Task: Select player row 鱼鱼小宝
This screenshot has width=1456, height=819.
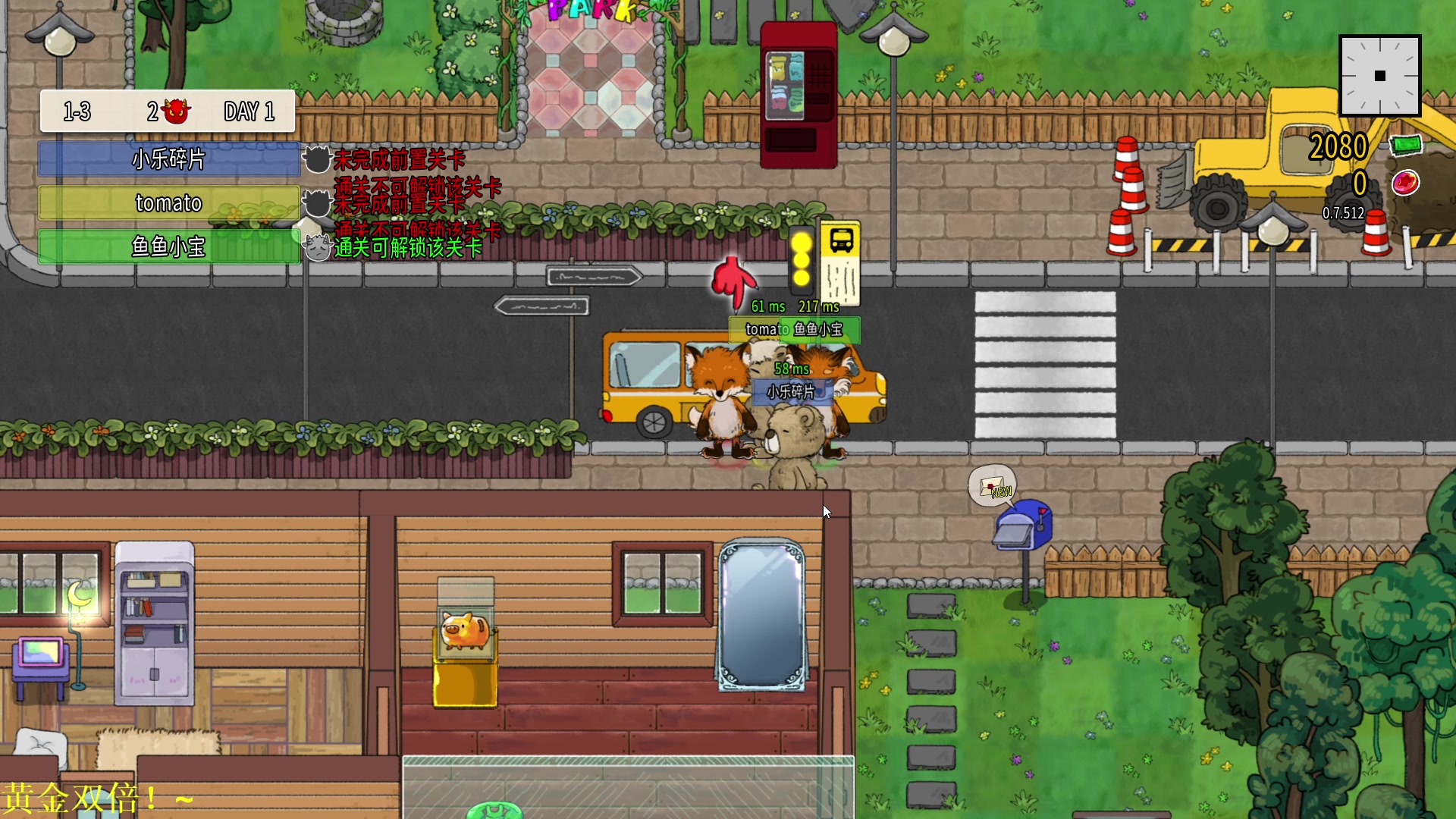Action: 168,246
